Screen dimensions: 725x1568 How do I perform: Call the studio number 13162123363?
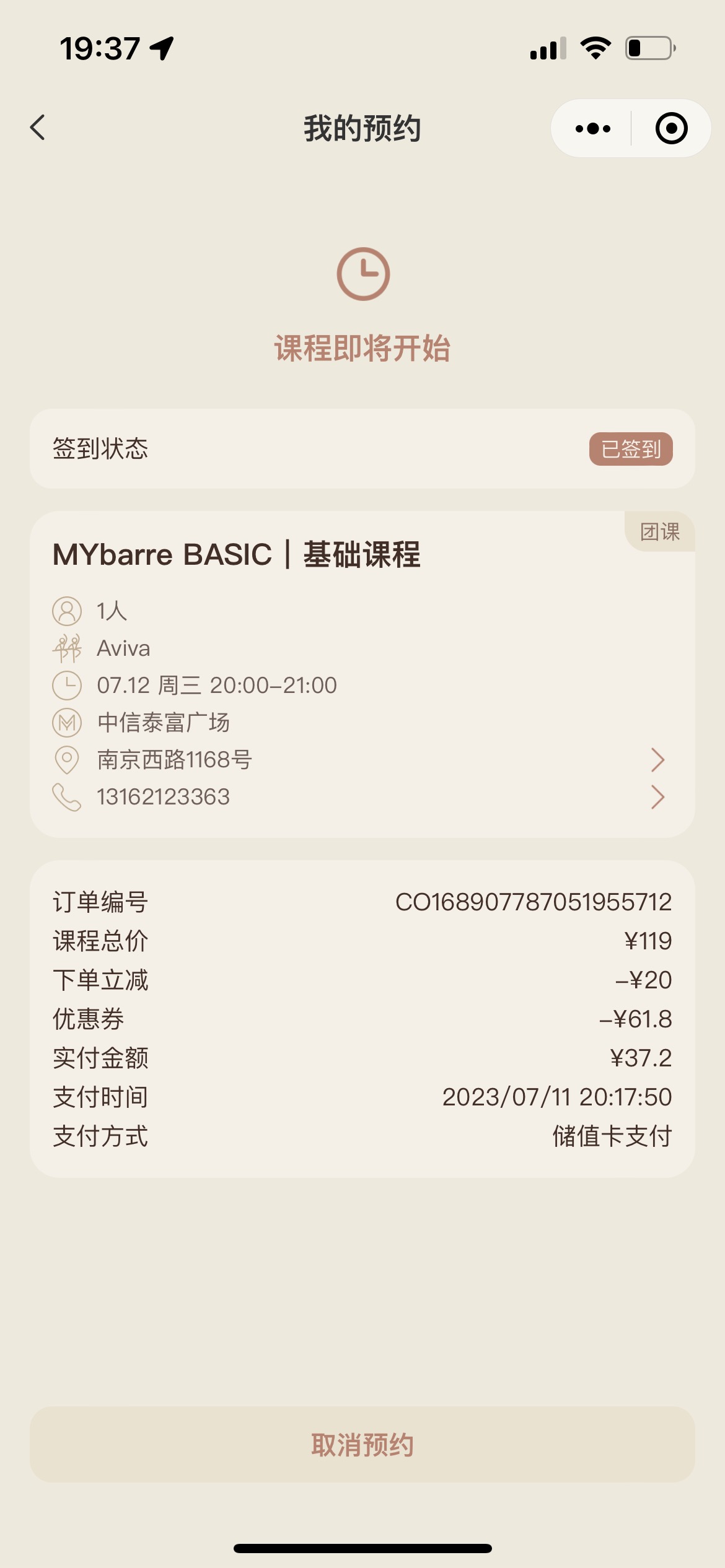coord(362,797)
